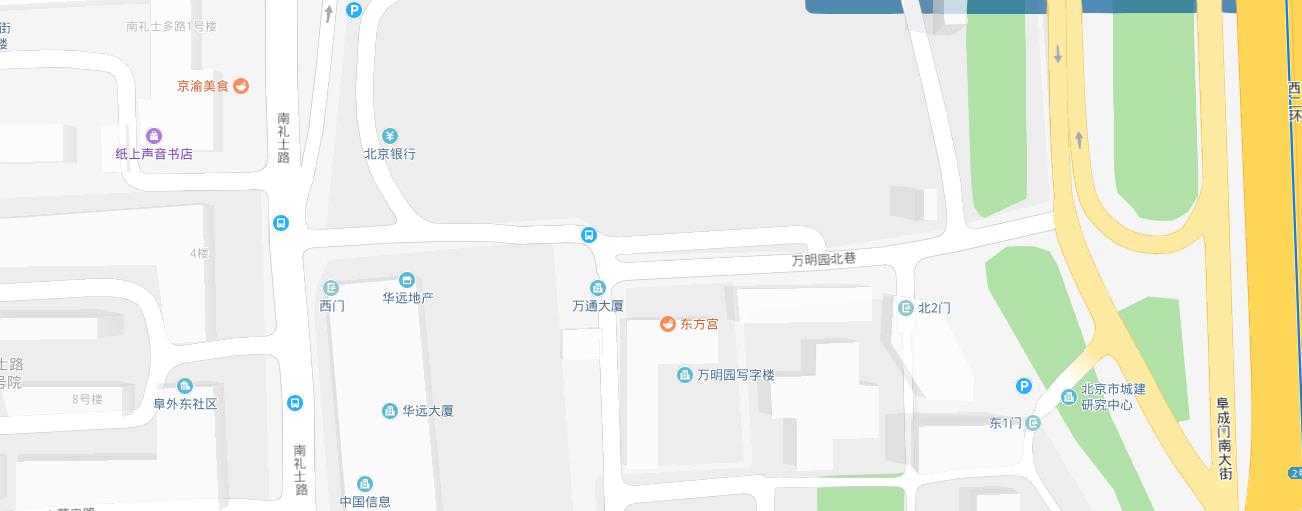
Task: Select the parking icon beside 东1门
Action: click(1023, 386)
